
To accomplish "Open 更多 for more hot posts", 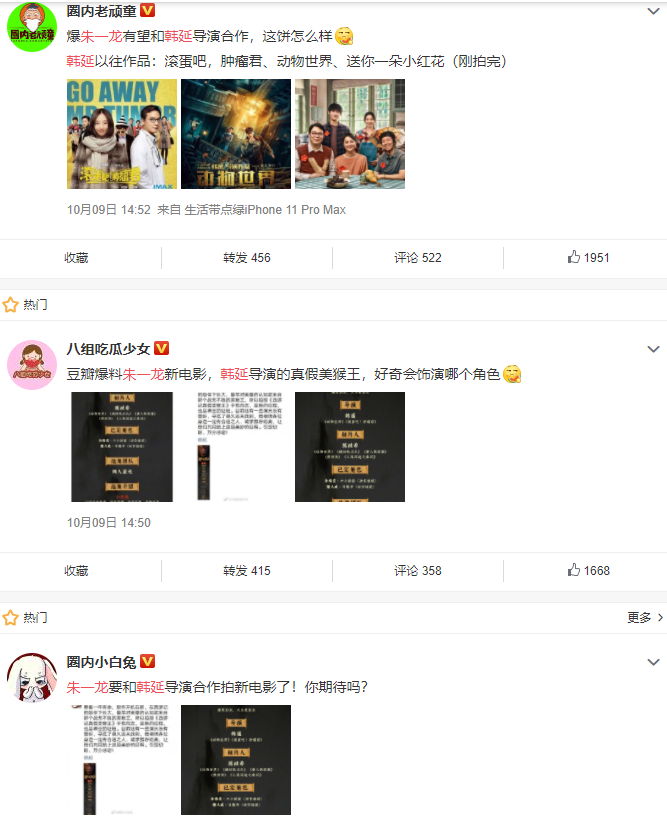I will point(644,617).
